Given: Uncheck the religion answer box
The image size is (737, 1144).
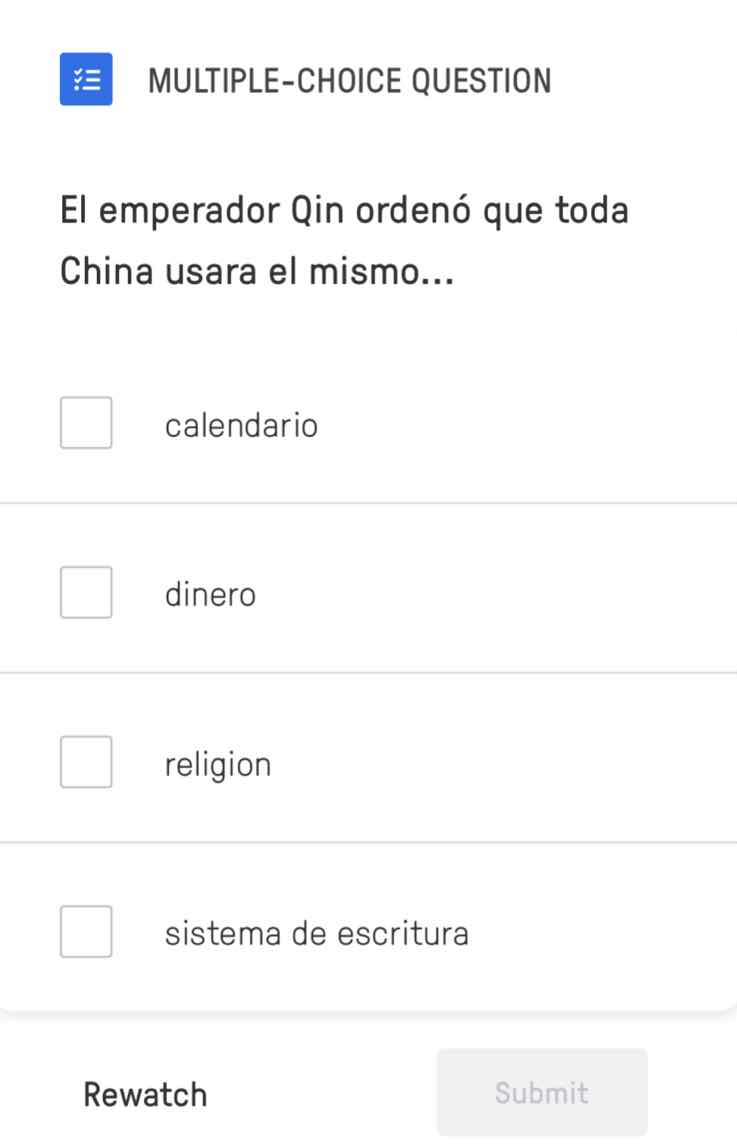Looking at the screenshot, I should tap(86, 763).
